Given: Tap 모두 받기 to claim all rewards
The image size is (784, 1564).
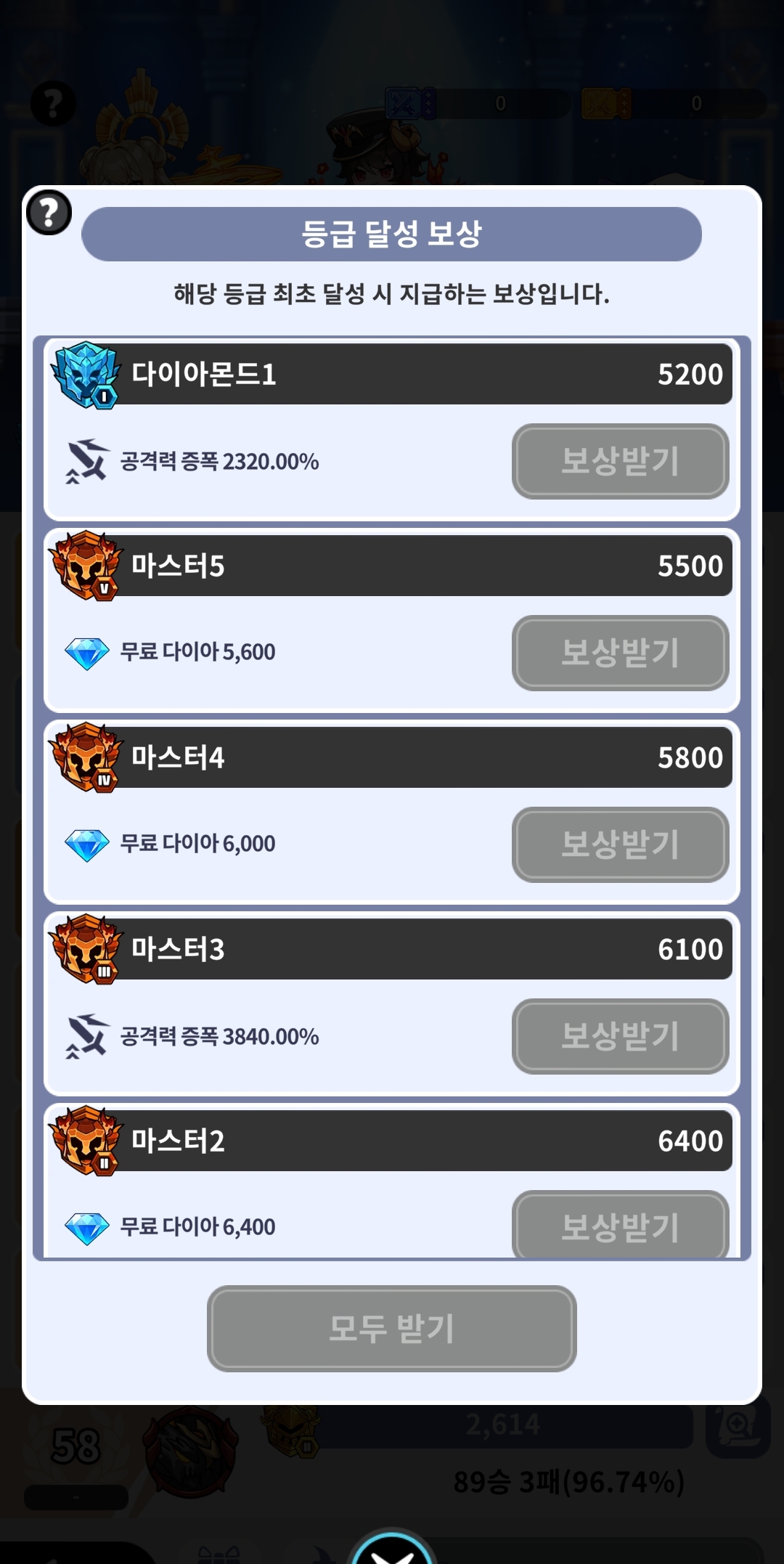Looking at the screenshot, I should click(x=391, y=1328).
